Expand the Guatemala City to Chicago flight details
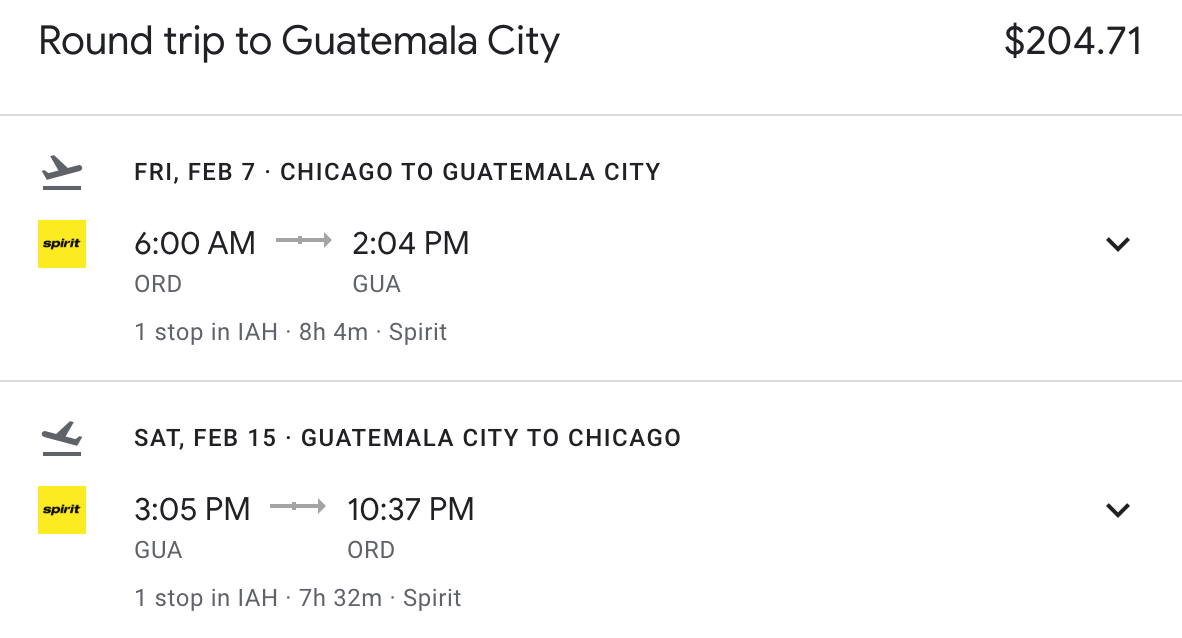Image resolution: width=1182 pixels, height=638 pixels. [1117, 510]
